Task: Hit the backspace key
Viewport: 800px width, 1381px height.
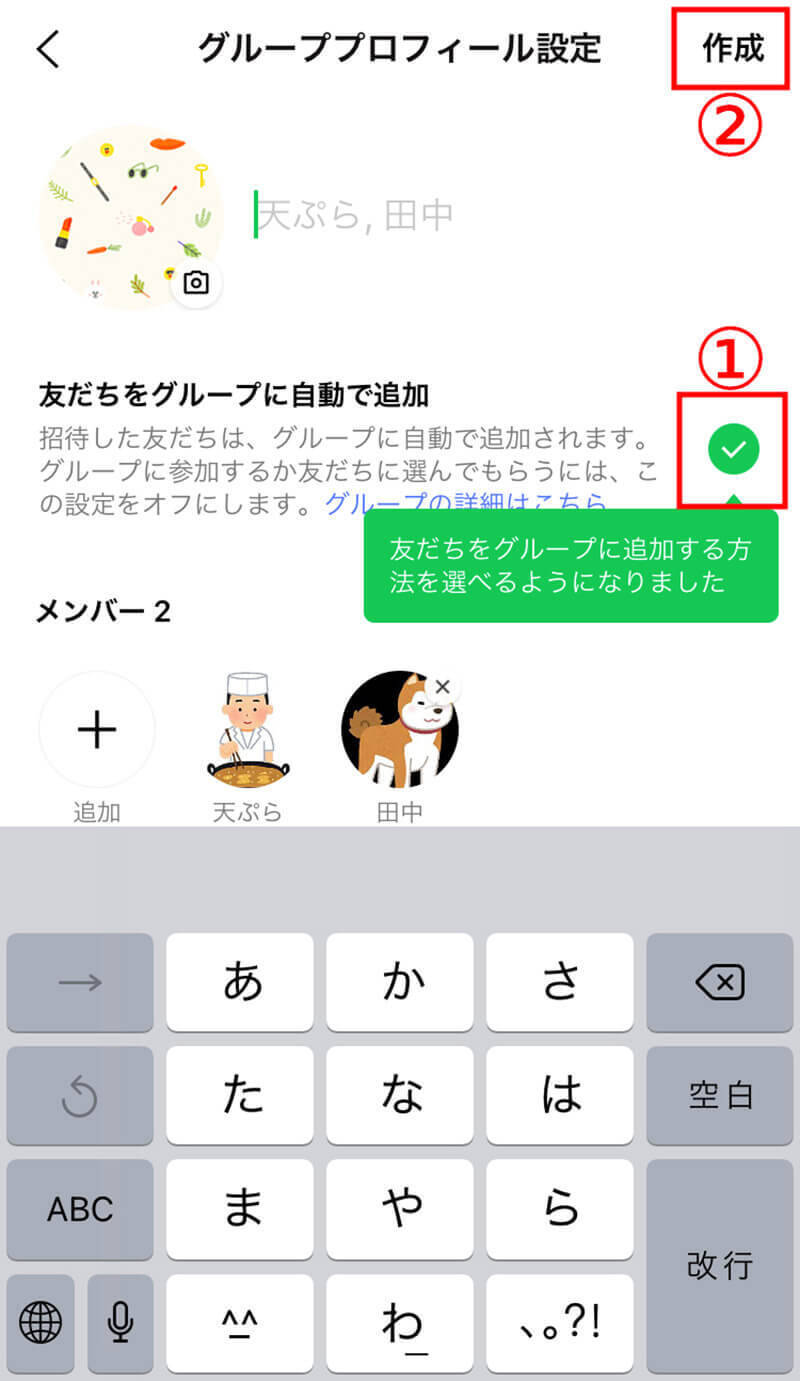Action: [x=720, y=983]
